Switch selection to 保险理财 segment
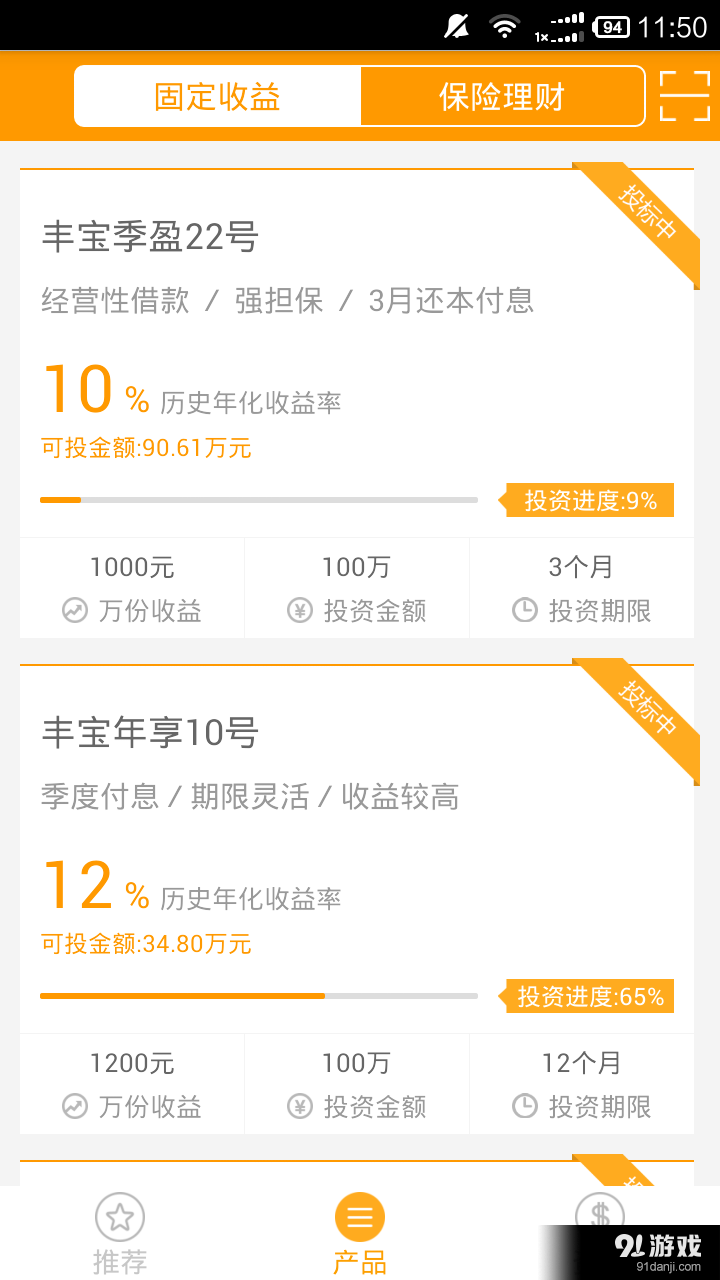Screen dimensions: 720x1280 (x=502, y=96)
